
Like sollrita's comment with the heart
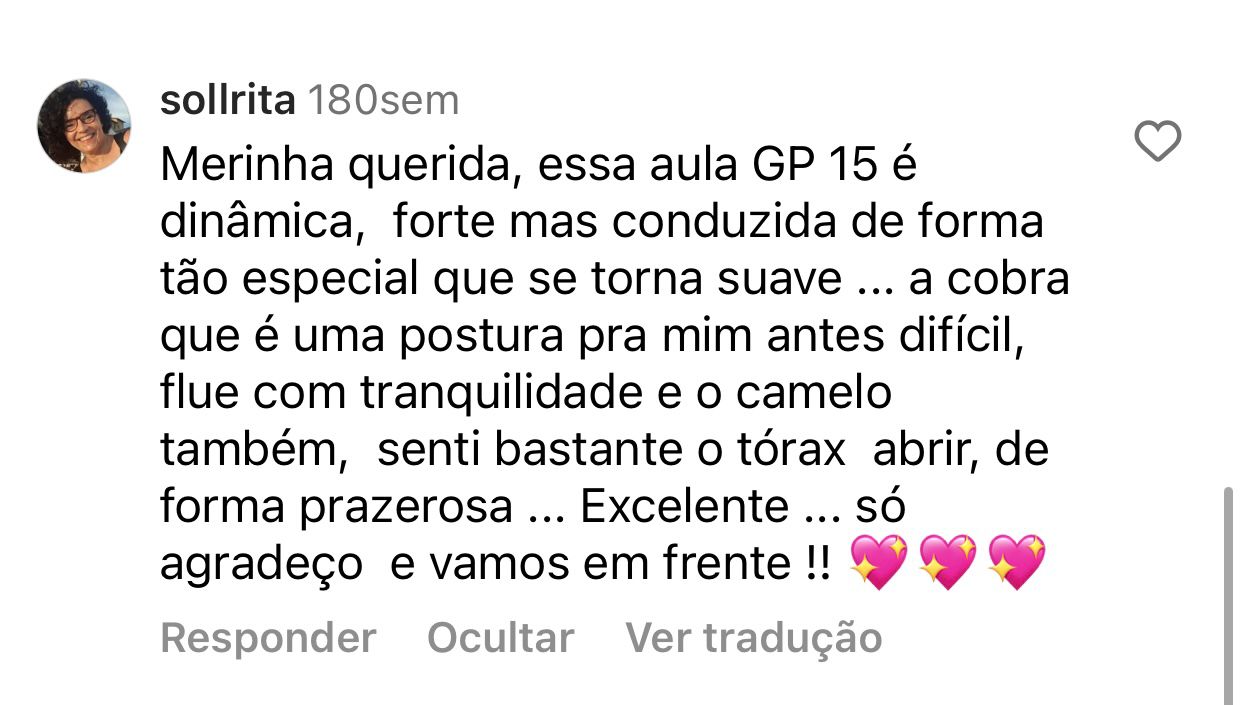tap(1159, 141)
